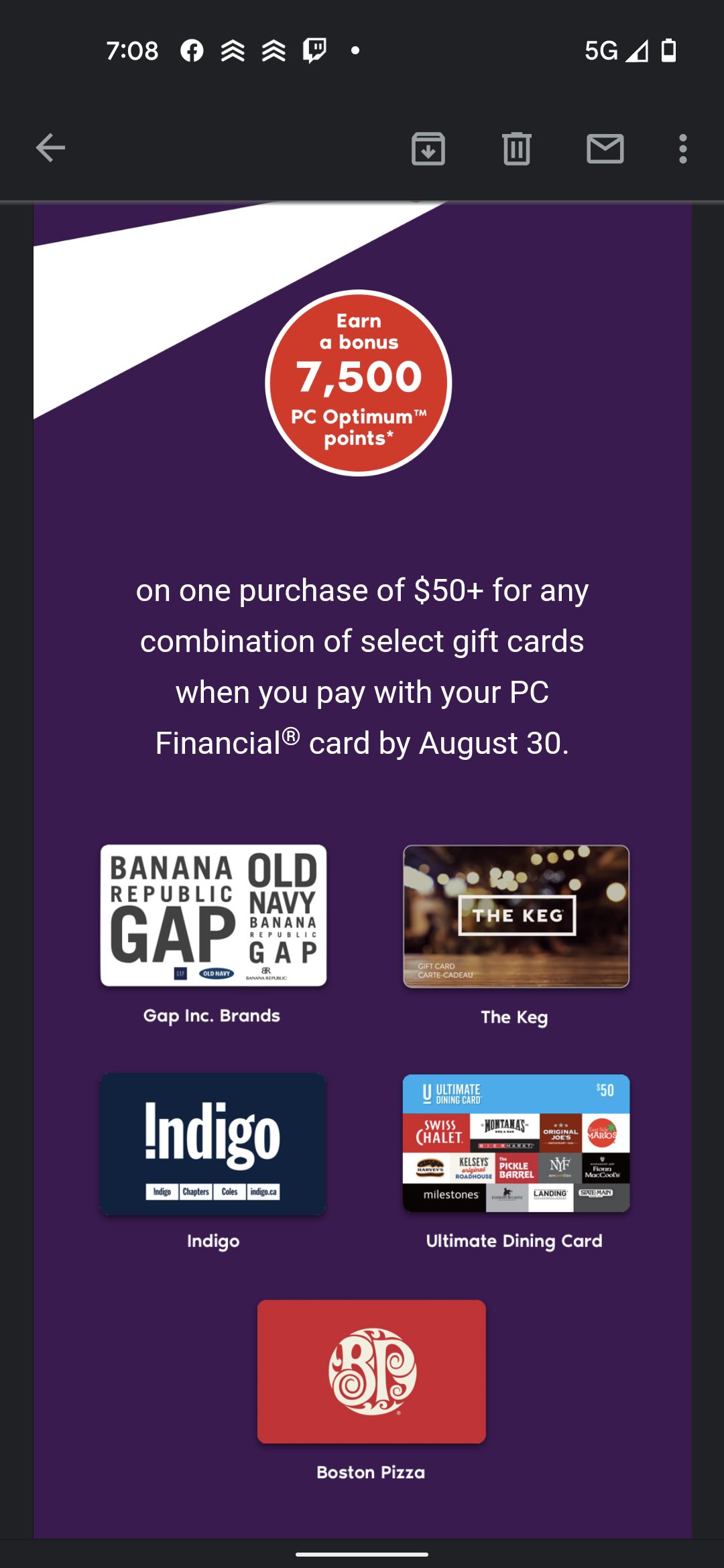Delete this email

pos(516,149)
